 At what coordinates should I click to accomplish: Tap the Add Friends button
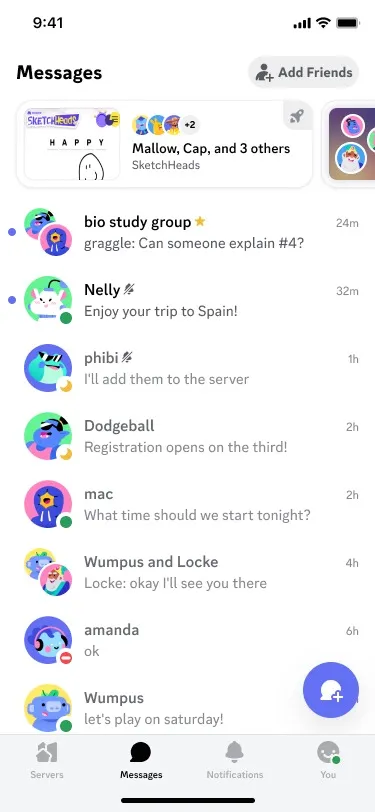[304, 72]
